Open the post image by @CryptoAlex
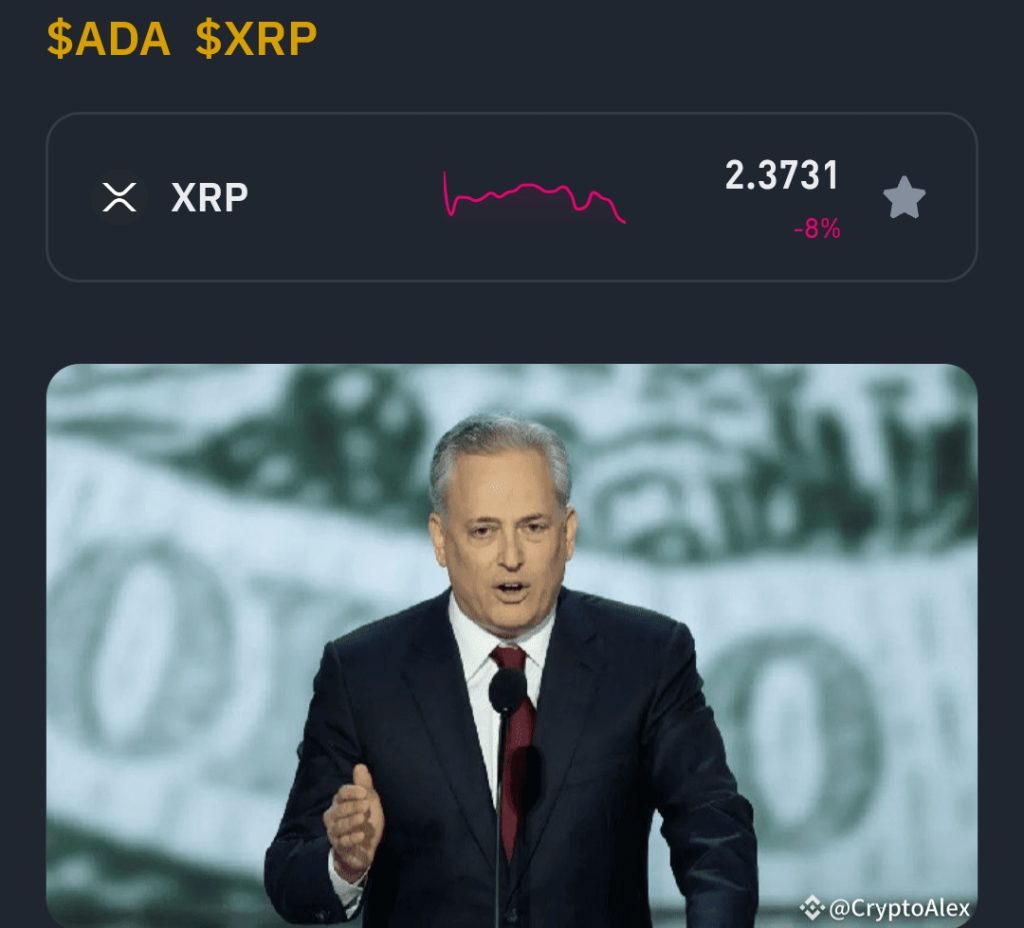The height and width of the screenshot is (928, 1024). 511,645
